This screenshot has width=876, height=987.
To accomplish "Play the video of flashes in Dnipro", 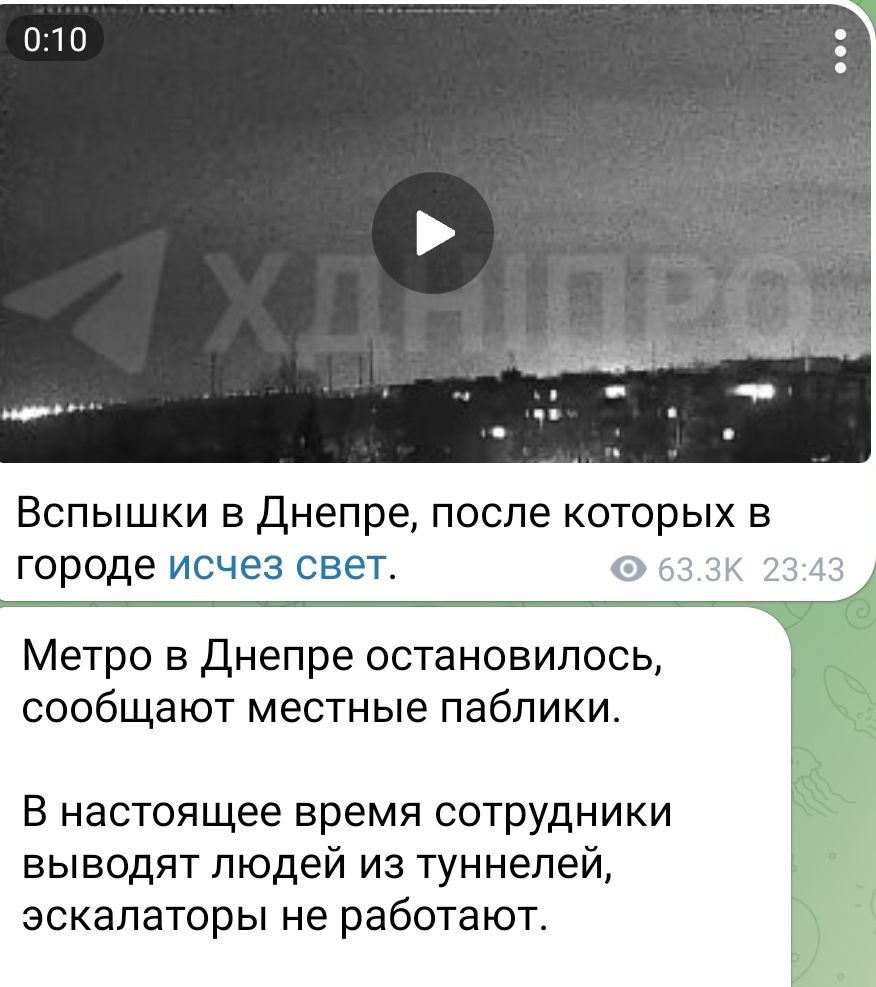I will click(x=433, y=234).
